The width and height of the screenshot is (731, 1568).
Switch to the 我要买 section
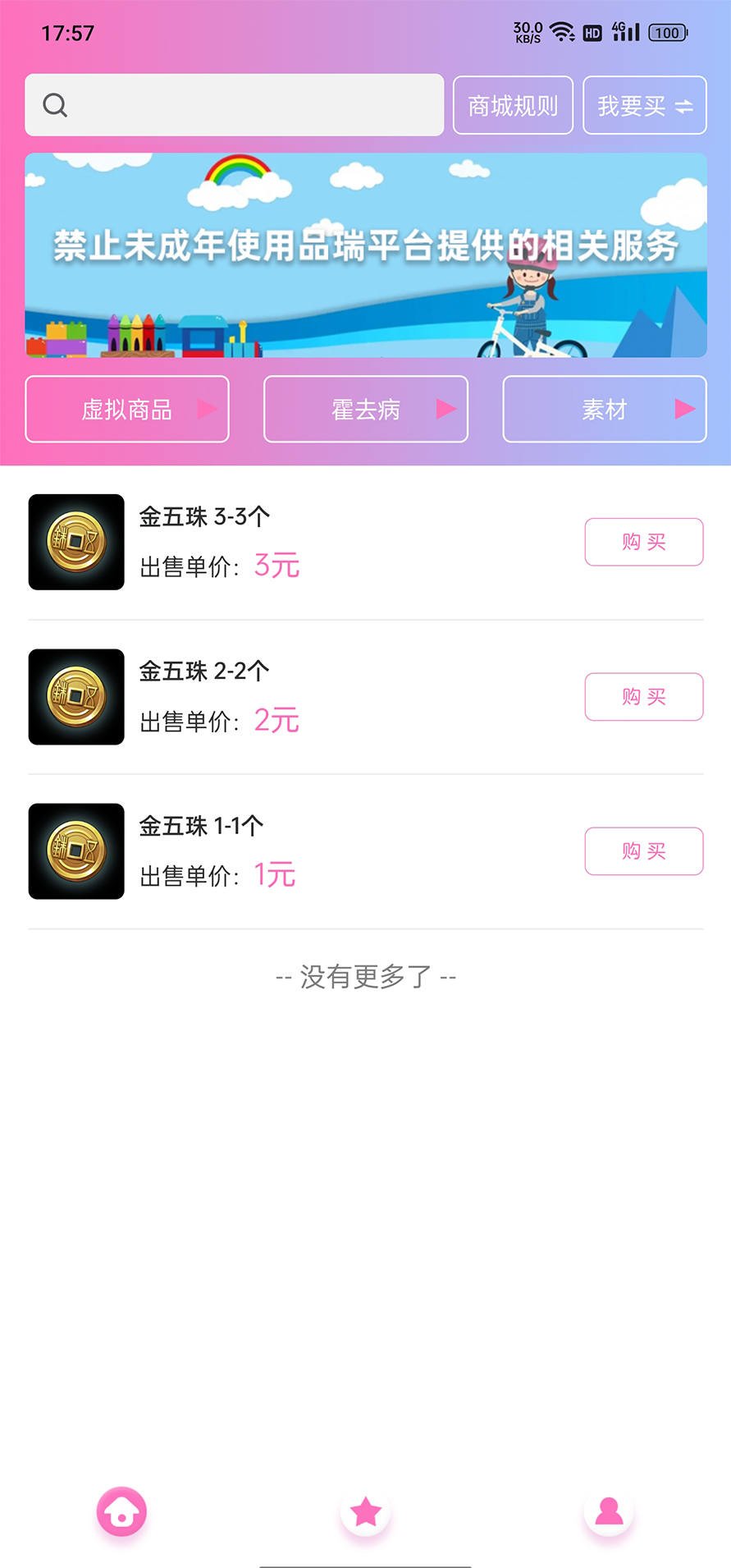tap(644, 105)
